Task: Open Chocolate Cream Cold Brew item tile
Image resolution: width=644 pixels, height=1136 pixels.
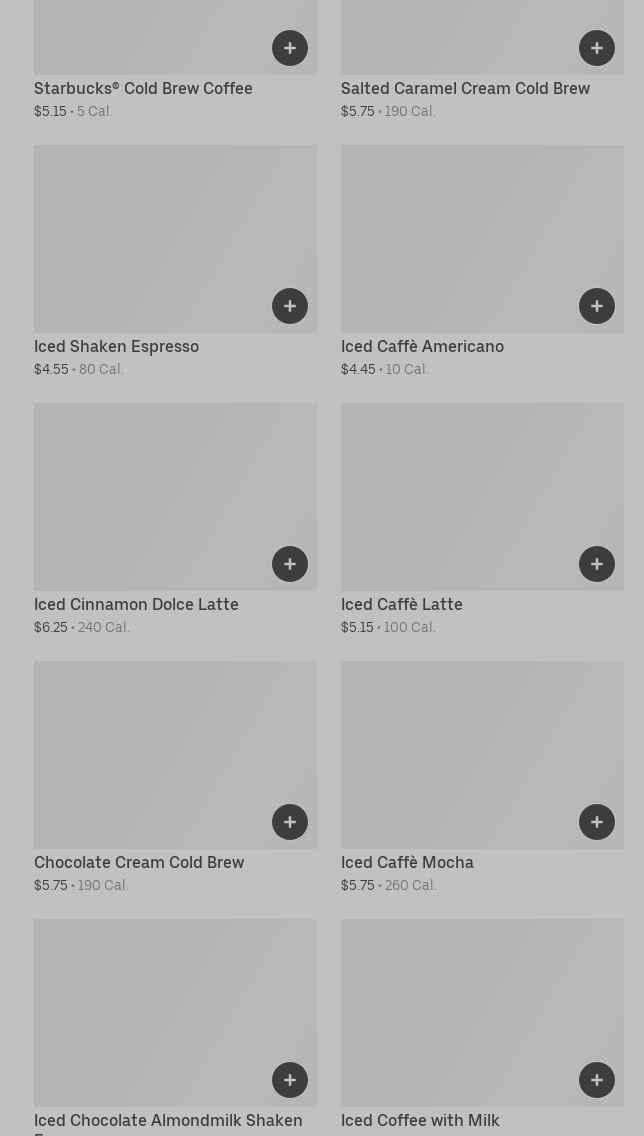Action: pos(150,750)
